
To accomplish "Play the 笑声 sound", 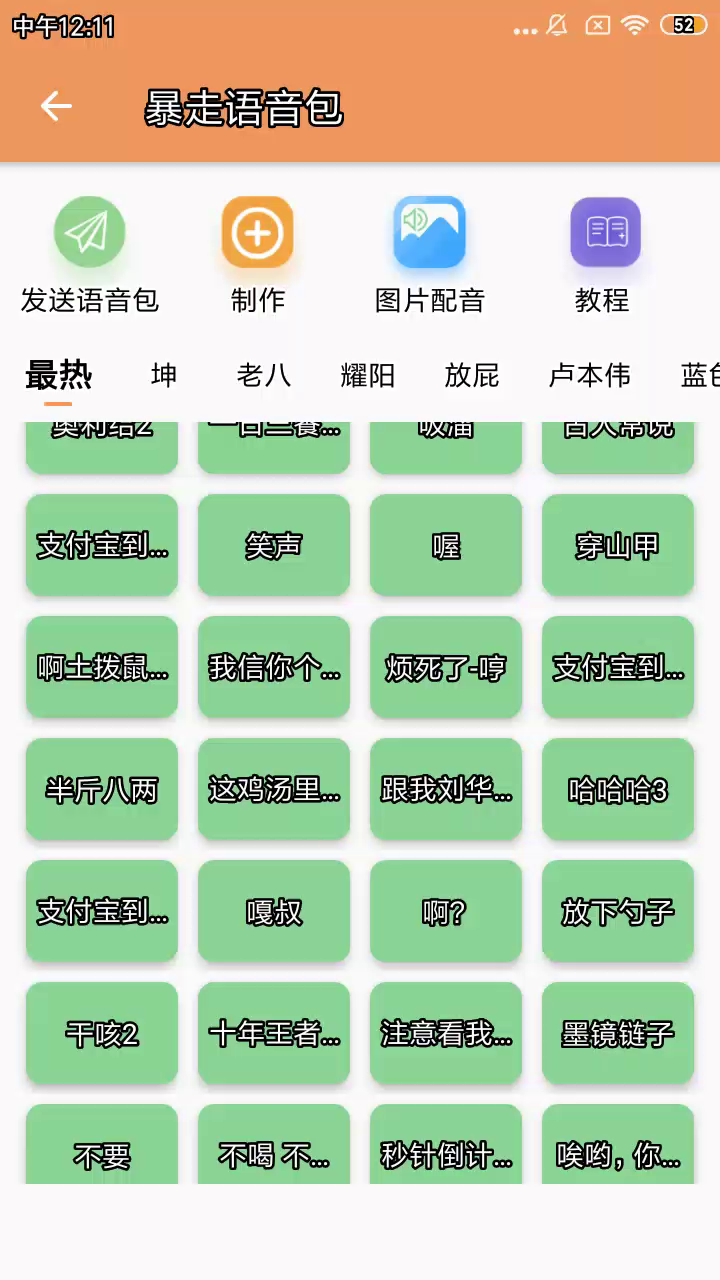I will pyautogui.click(x=274, y=546).
